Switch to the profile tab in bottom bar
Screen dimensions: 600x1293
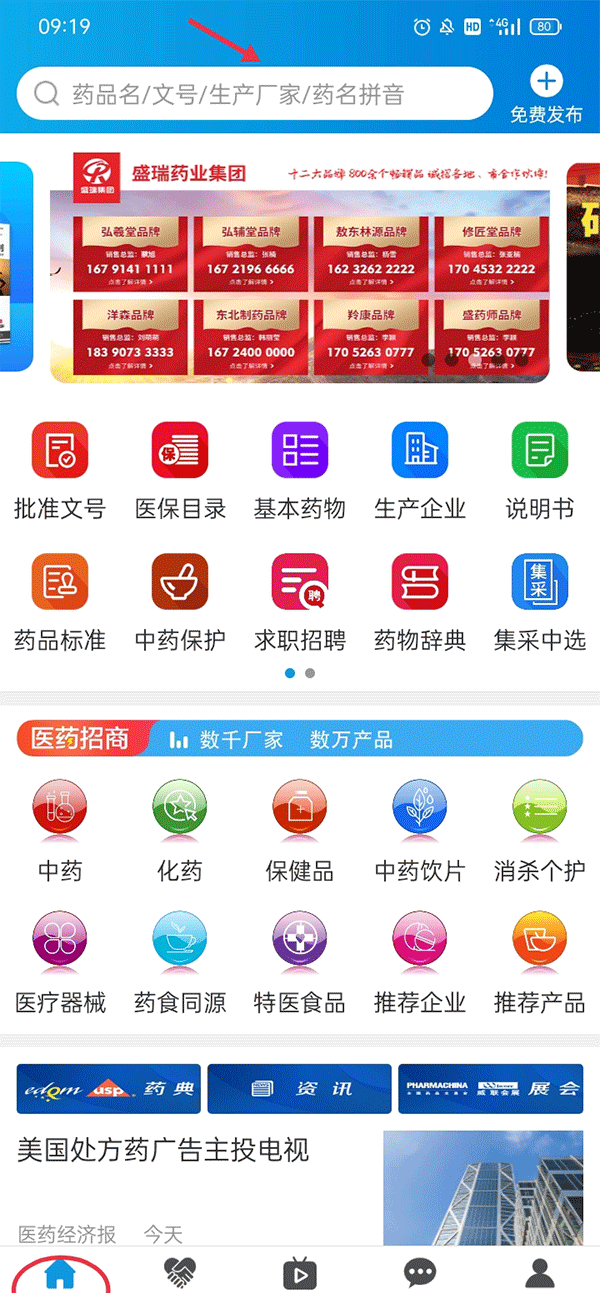click(540, 1272)
